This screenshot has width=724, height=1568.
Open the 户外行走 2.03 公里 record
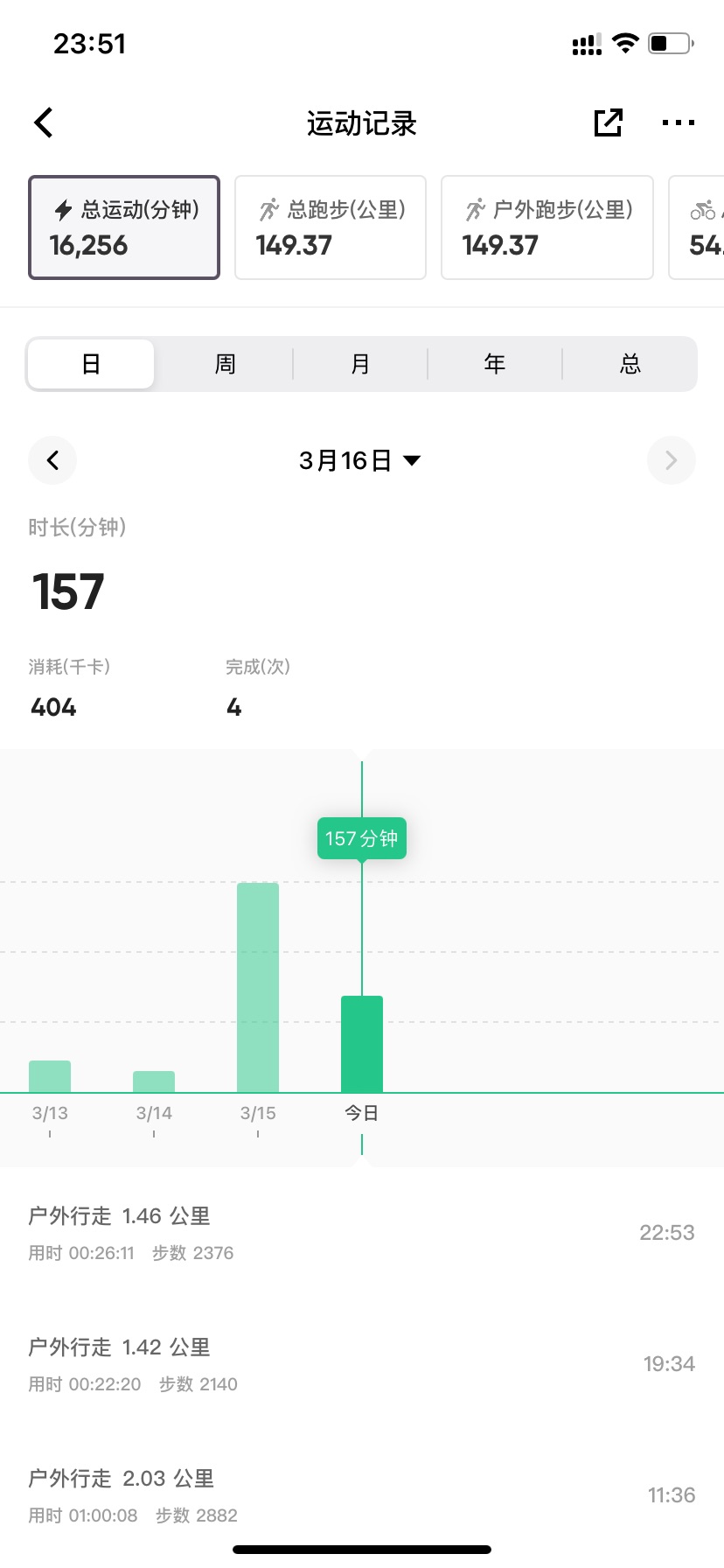tap(362, 1495)
